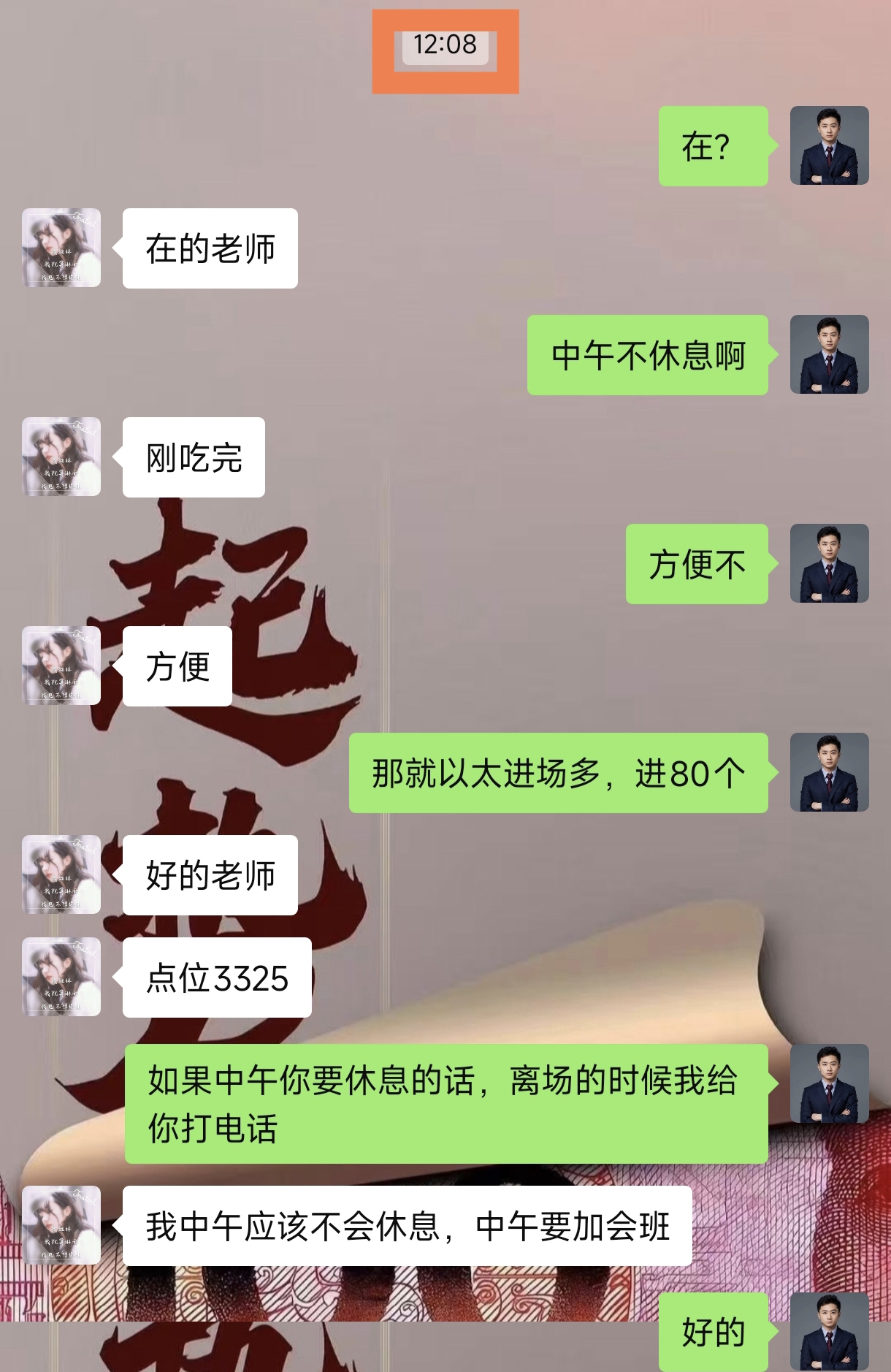Tap sender's avatar next to 中午不休息啊

point(829,354)
